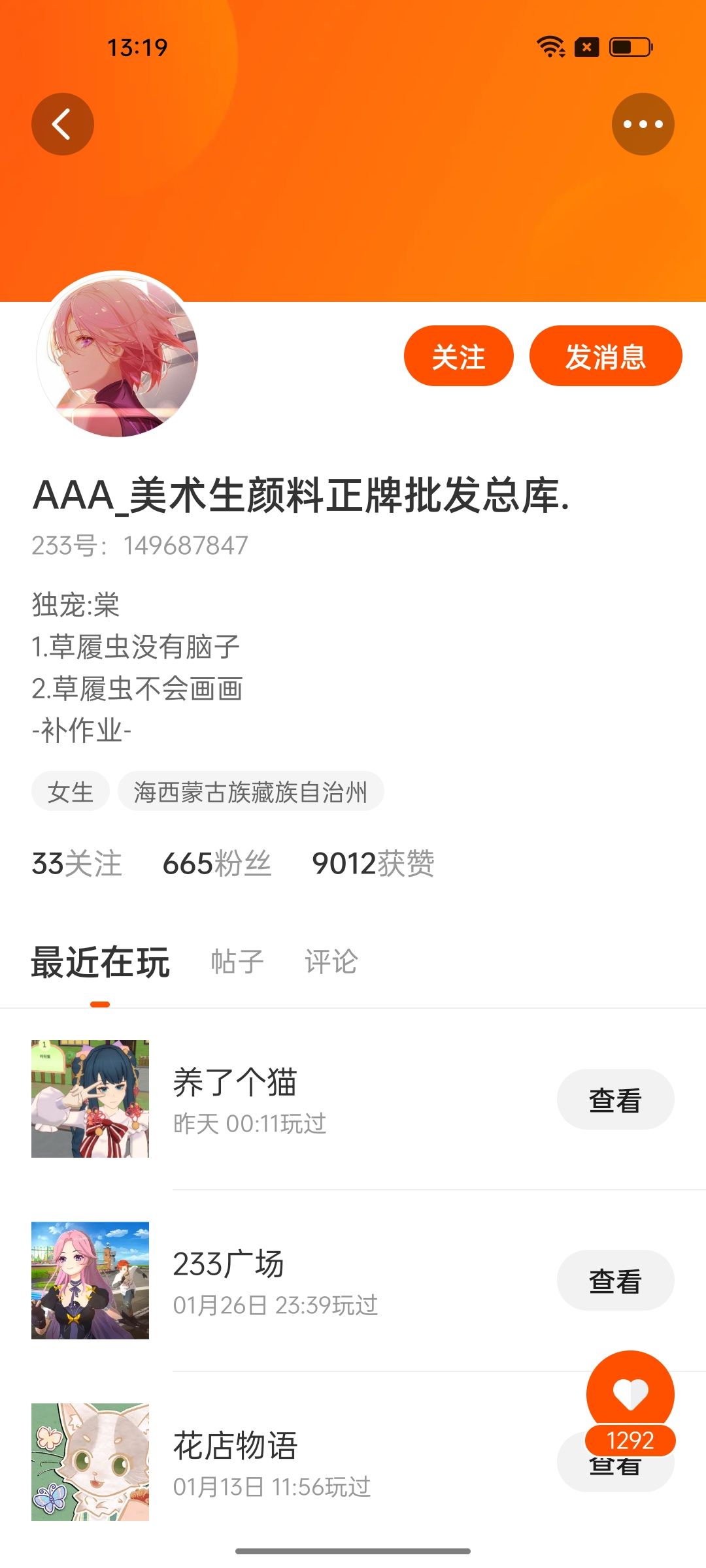
Task: Switch to the 帖子 tab
Action: point(237,962)
